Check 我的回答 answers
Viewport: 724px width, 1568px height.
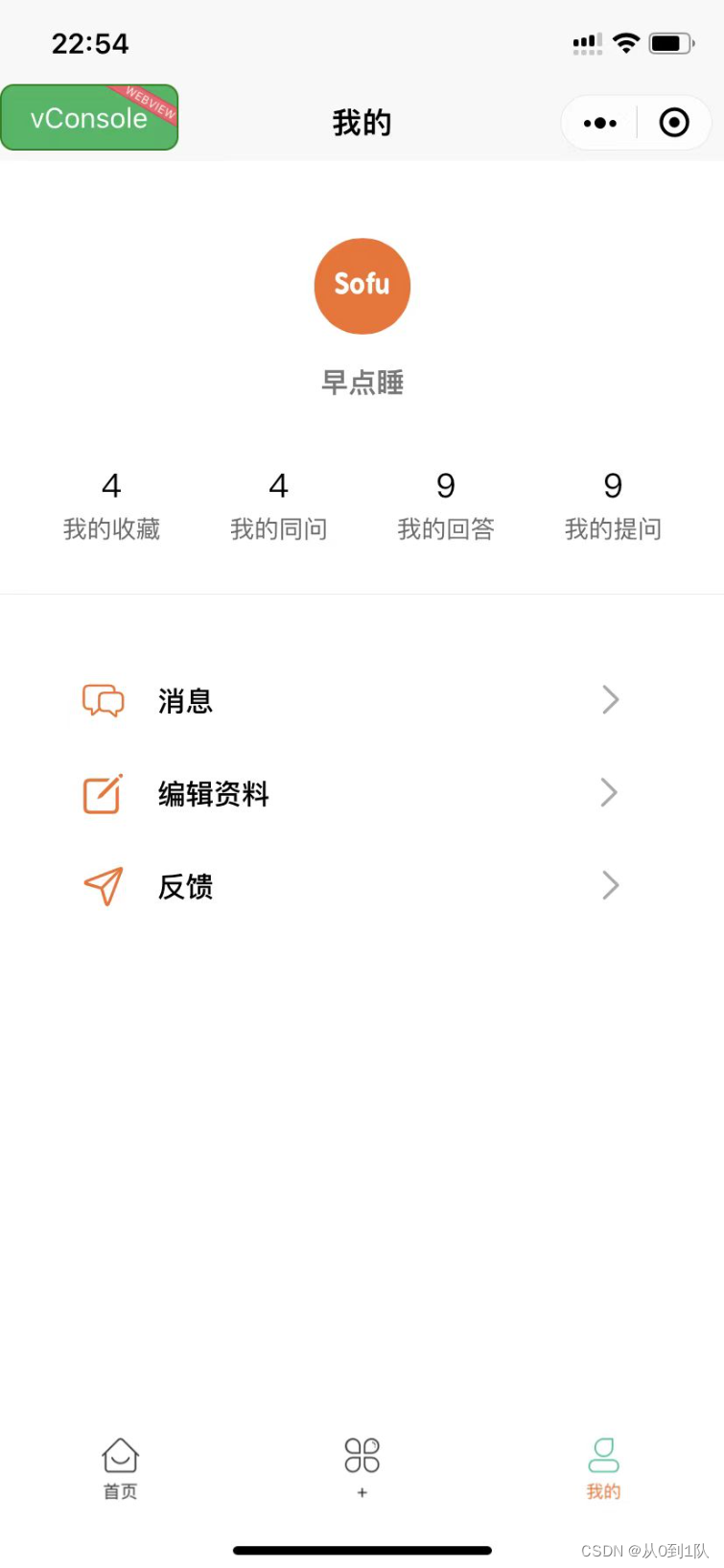tap(446, 505)
